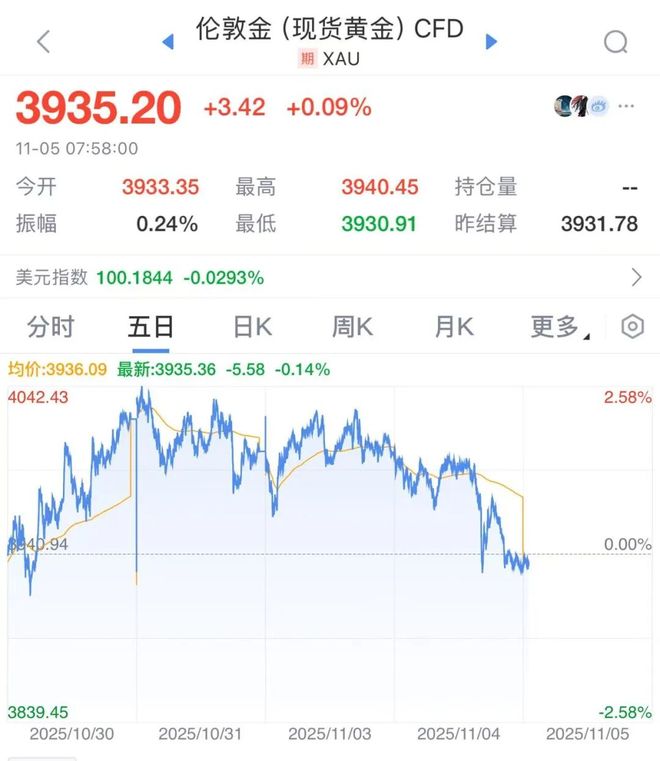660x761 pixels.
Task: Open the 更多 chart period dropdown
Action: point(558,326)
